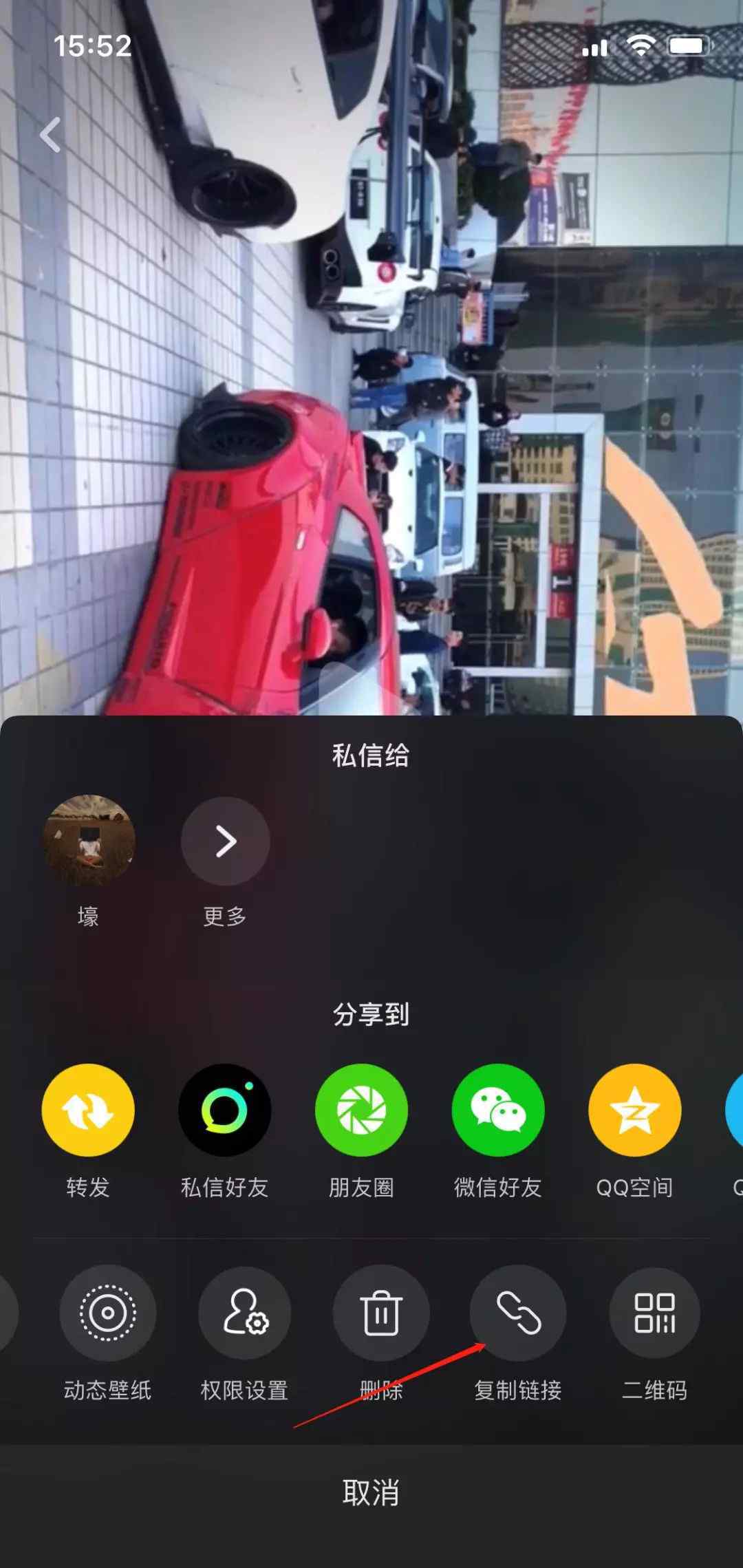Dismiss the share sheet with 取消
Image resolution: width=743 pixels, height=1568 pixels.
371,1492
